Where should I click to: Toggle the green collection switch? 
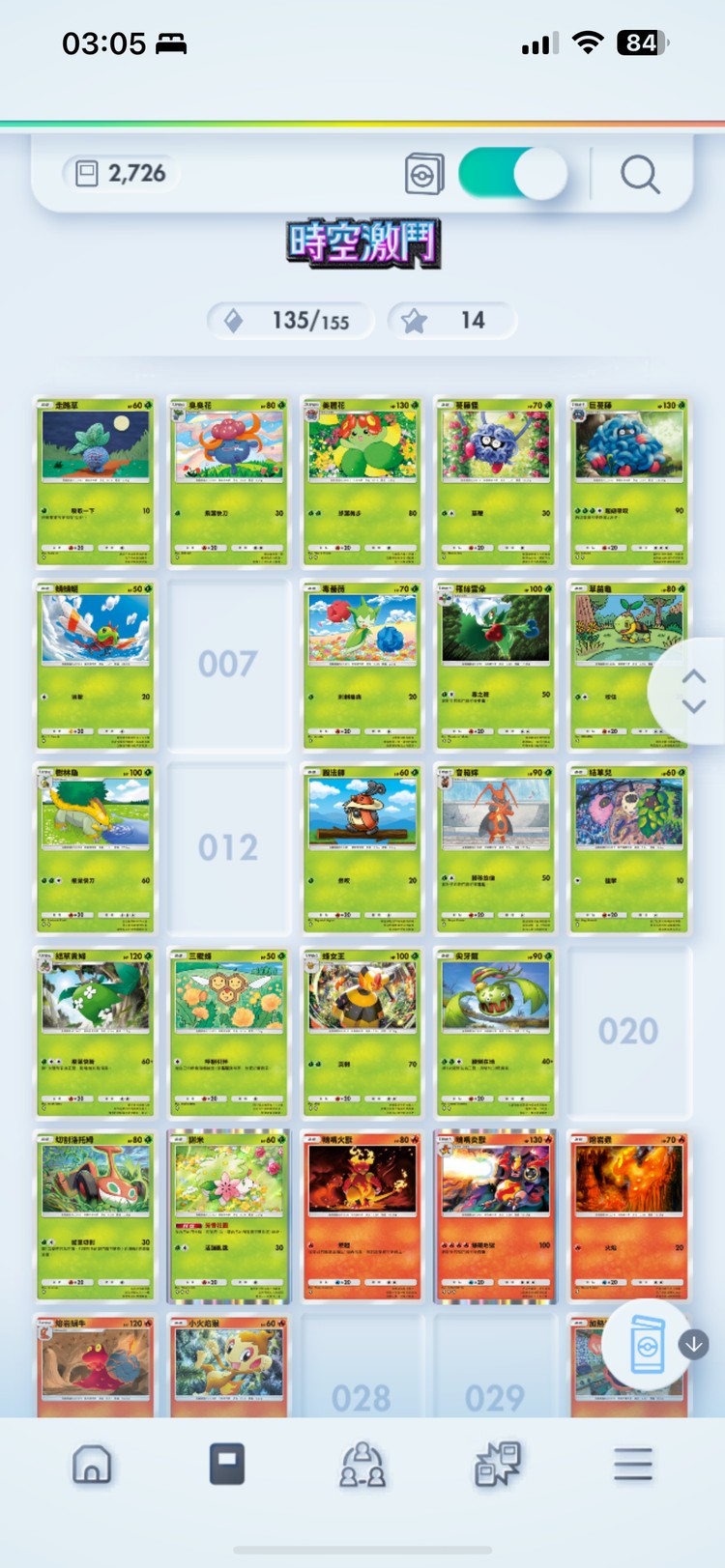click(511, 174)
